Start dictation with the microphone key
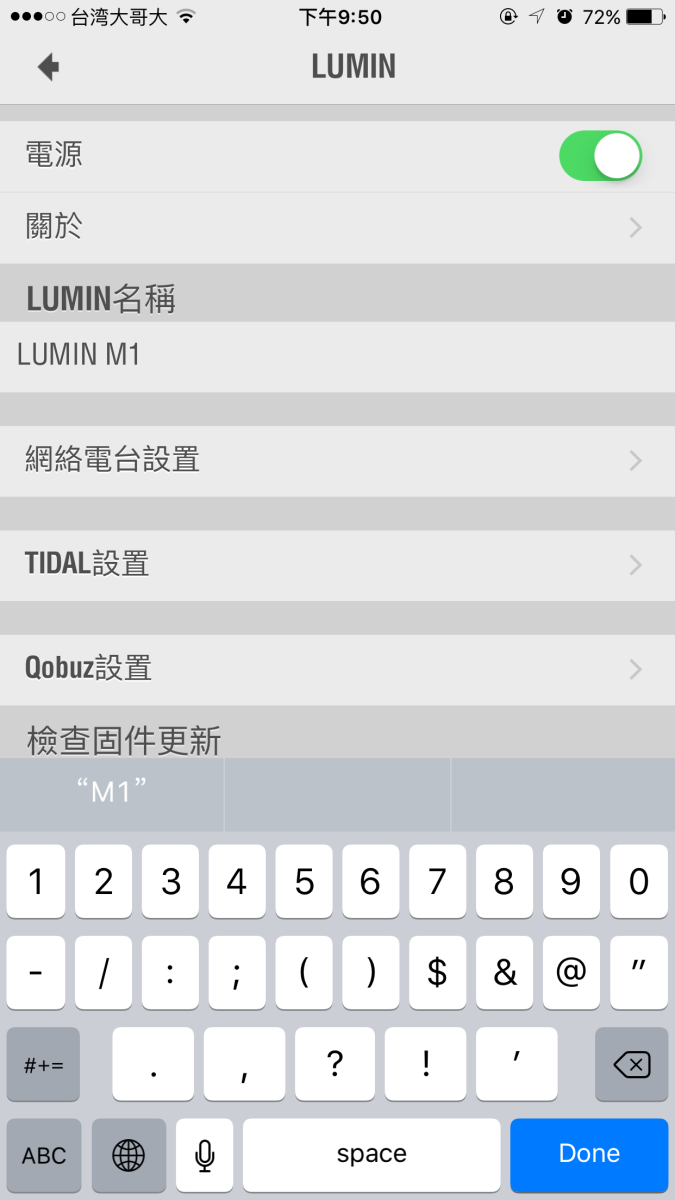Screen dimensions: 675x1200 [x=205, y=1155]
